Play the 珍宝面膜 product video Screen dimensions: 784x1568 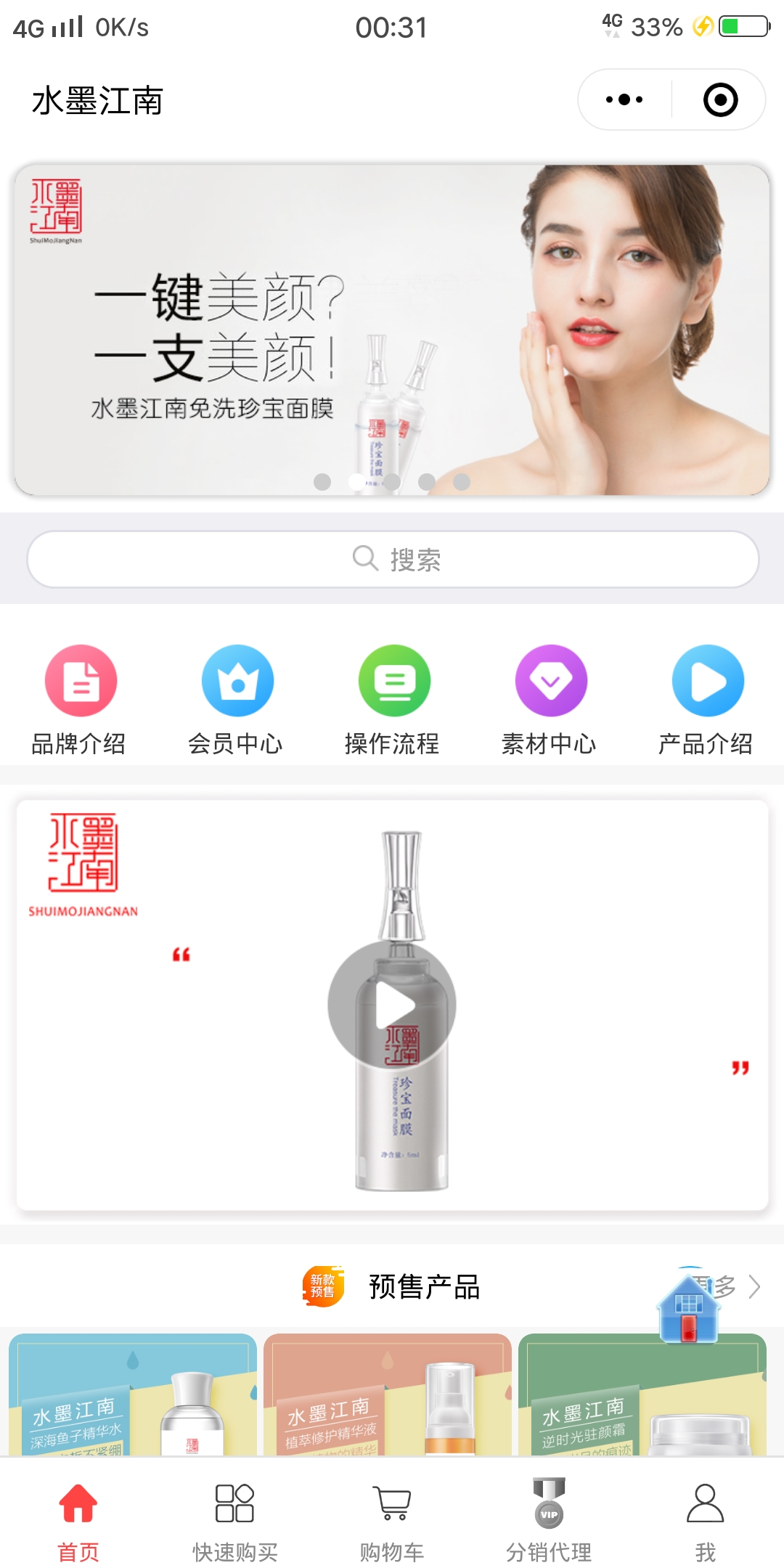(x=392, y=1005)
